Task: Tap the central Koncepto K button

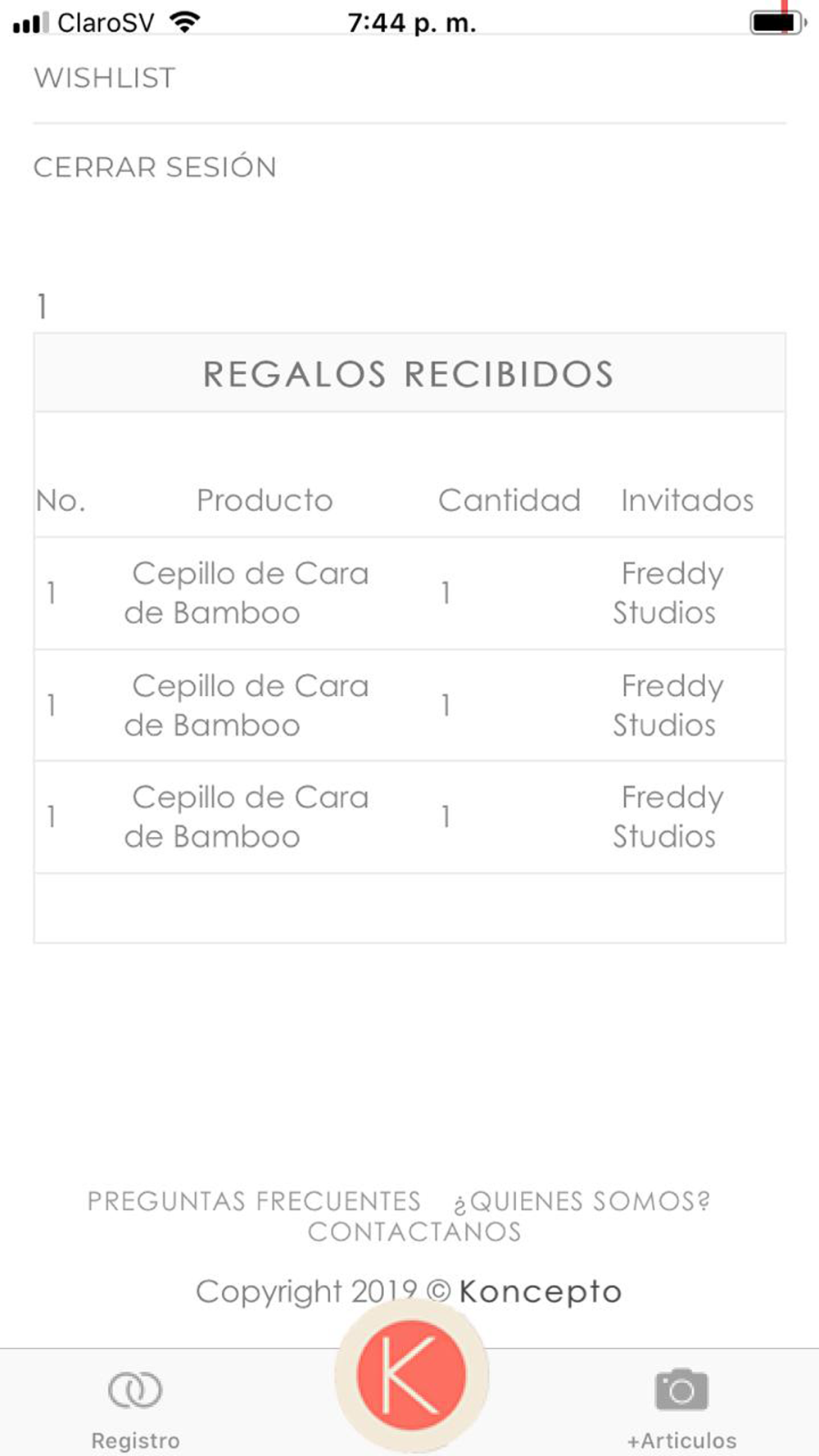Action: click(x=411, y=1375)
